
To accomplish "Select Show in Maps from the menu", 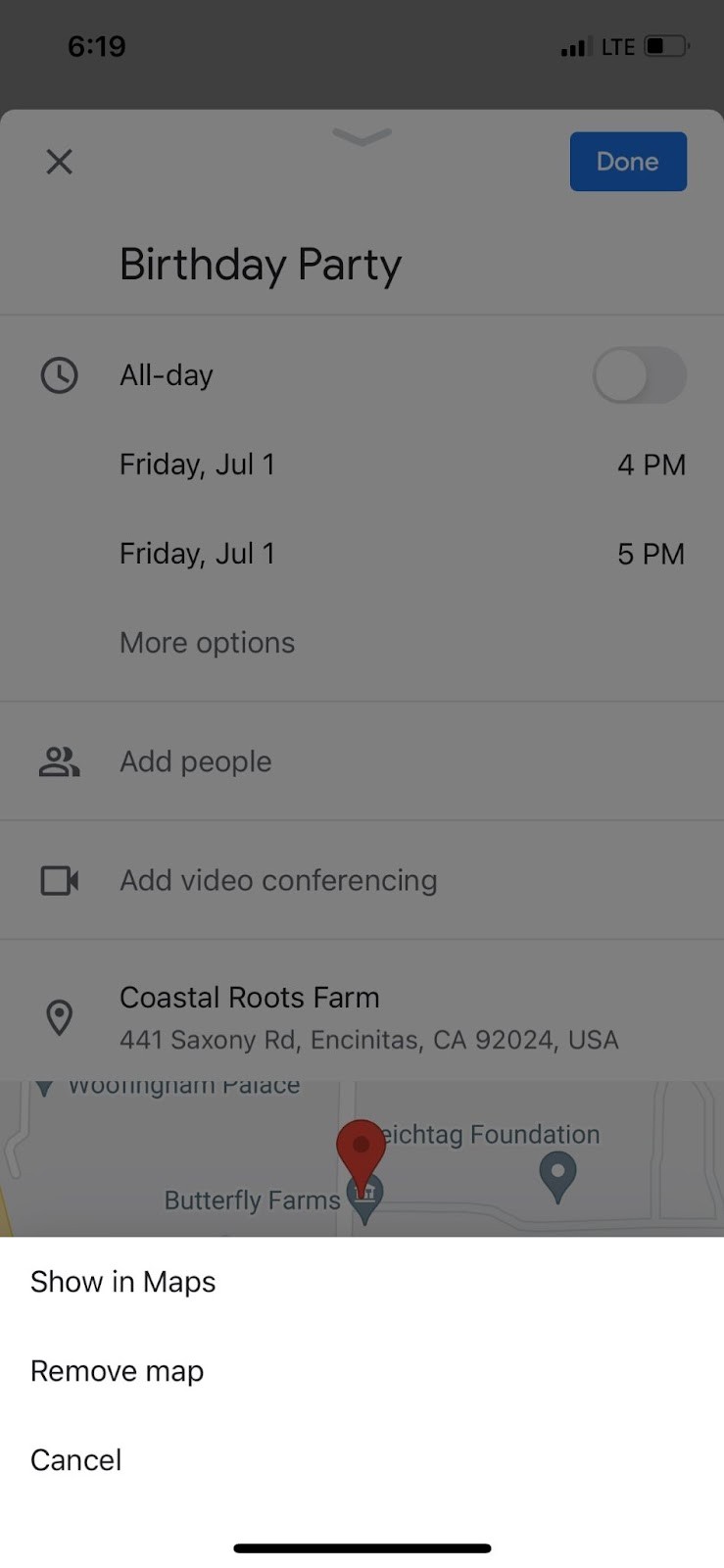I will click(x=122, y=1281).
